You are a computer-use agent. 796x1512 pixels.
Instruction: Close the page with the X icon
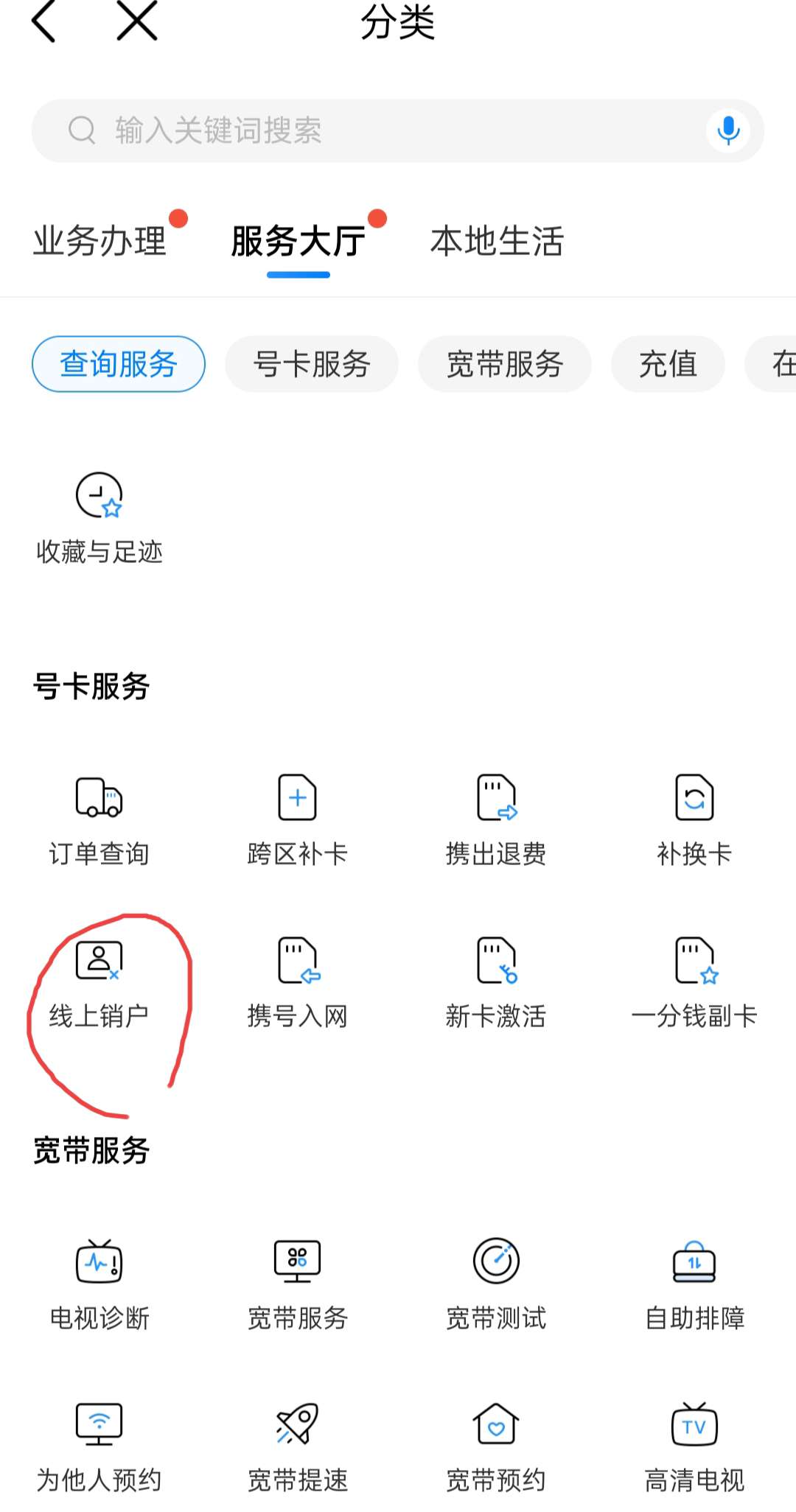[137, 21]
